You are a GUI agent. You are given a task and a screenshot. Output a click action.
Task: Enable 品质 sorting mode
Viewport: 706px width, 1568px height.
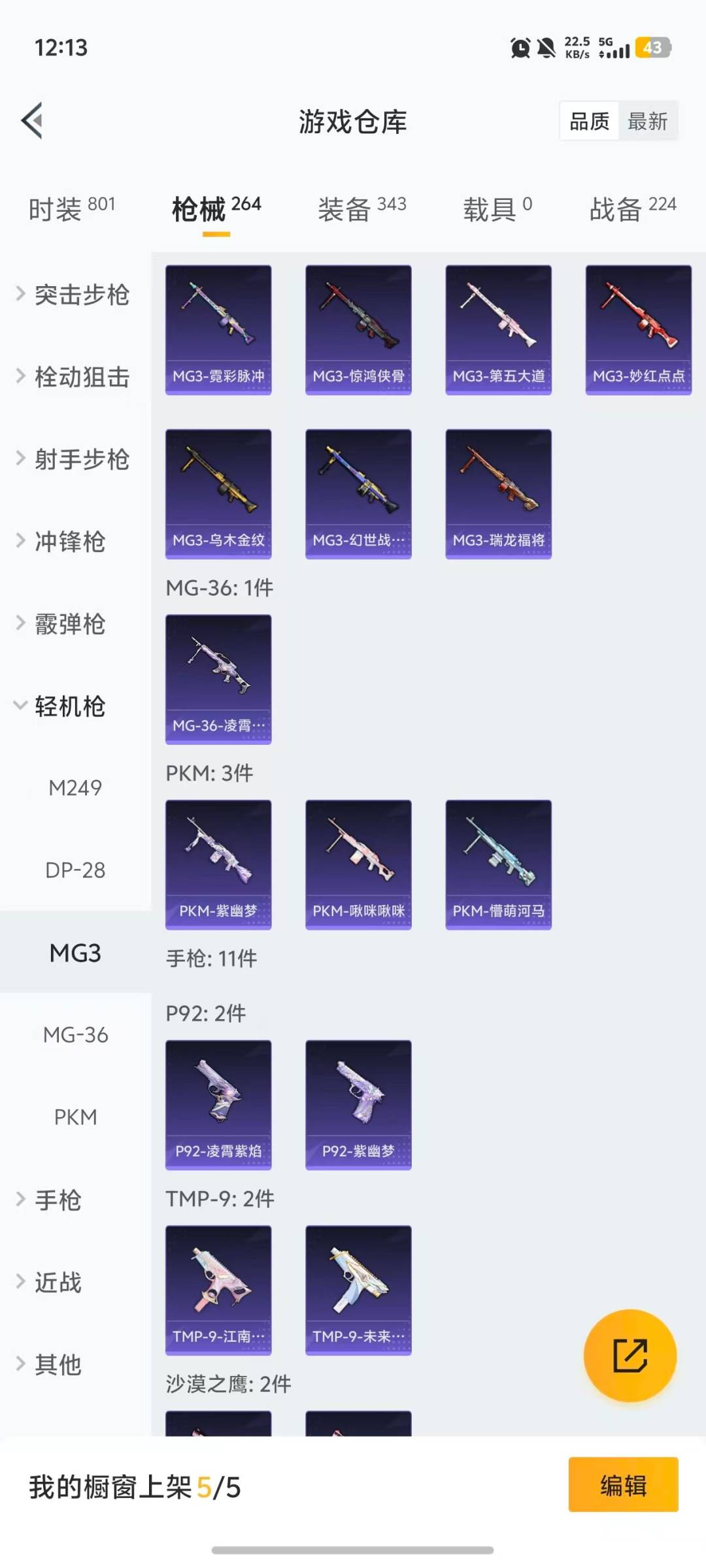588,121
